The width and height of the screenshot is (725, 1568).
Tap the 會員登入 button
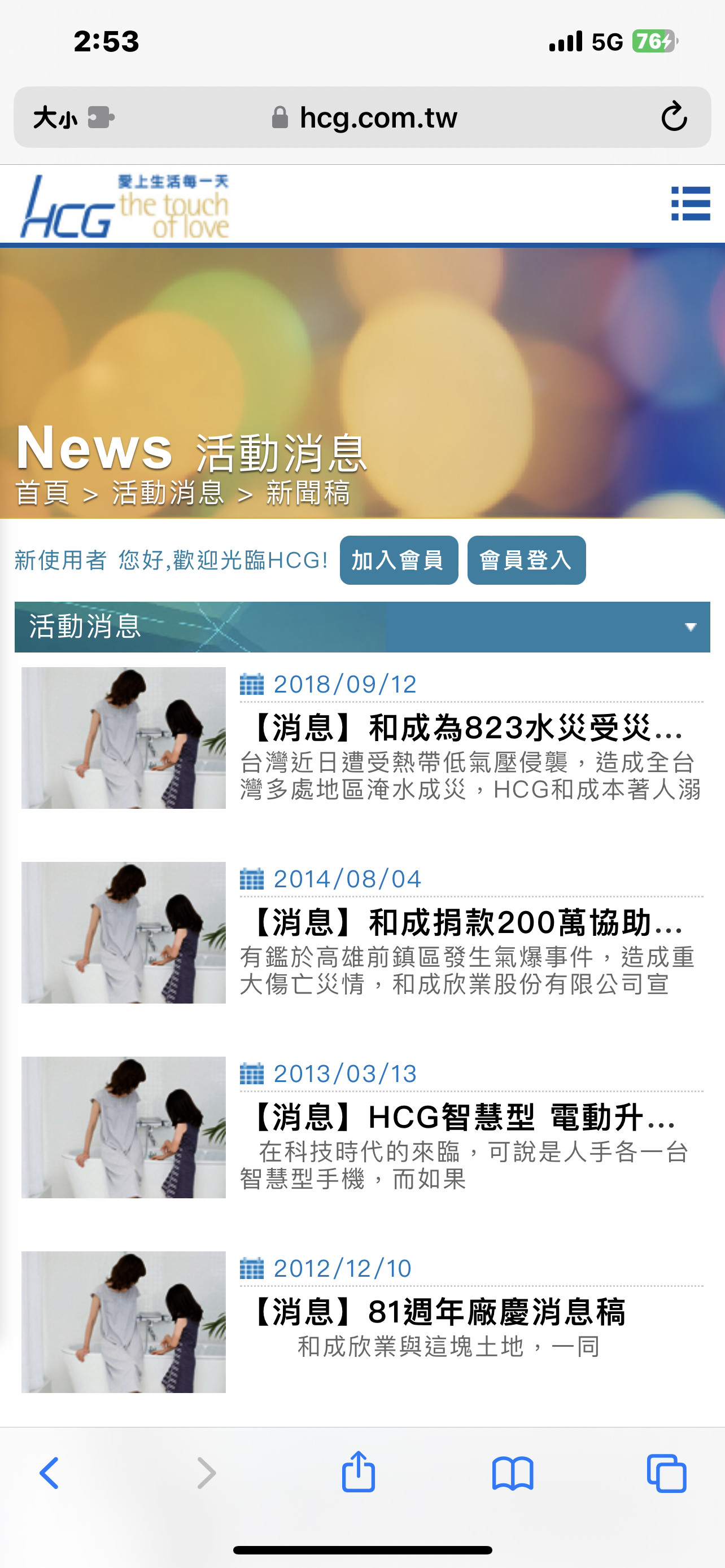[x=526, y=560]
